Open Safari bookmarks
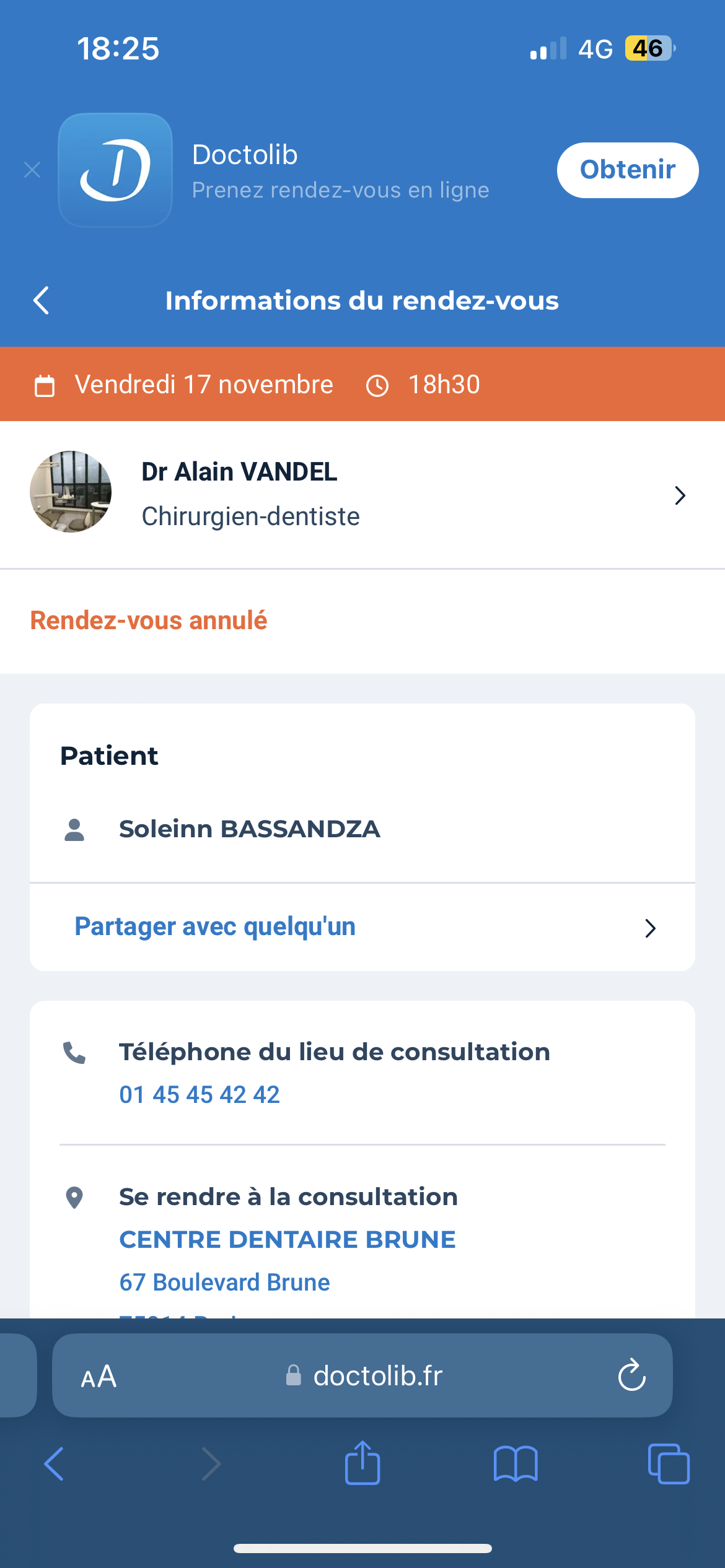The image size is (725, 1568). pos(516,1464)
